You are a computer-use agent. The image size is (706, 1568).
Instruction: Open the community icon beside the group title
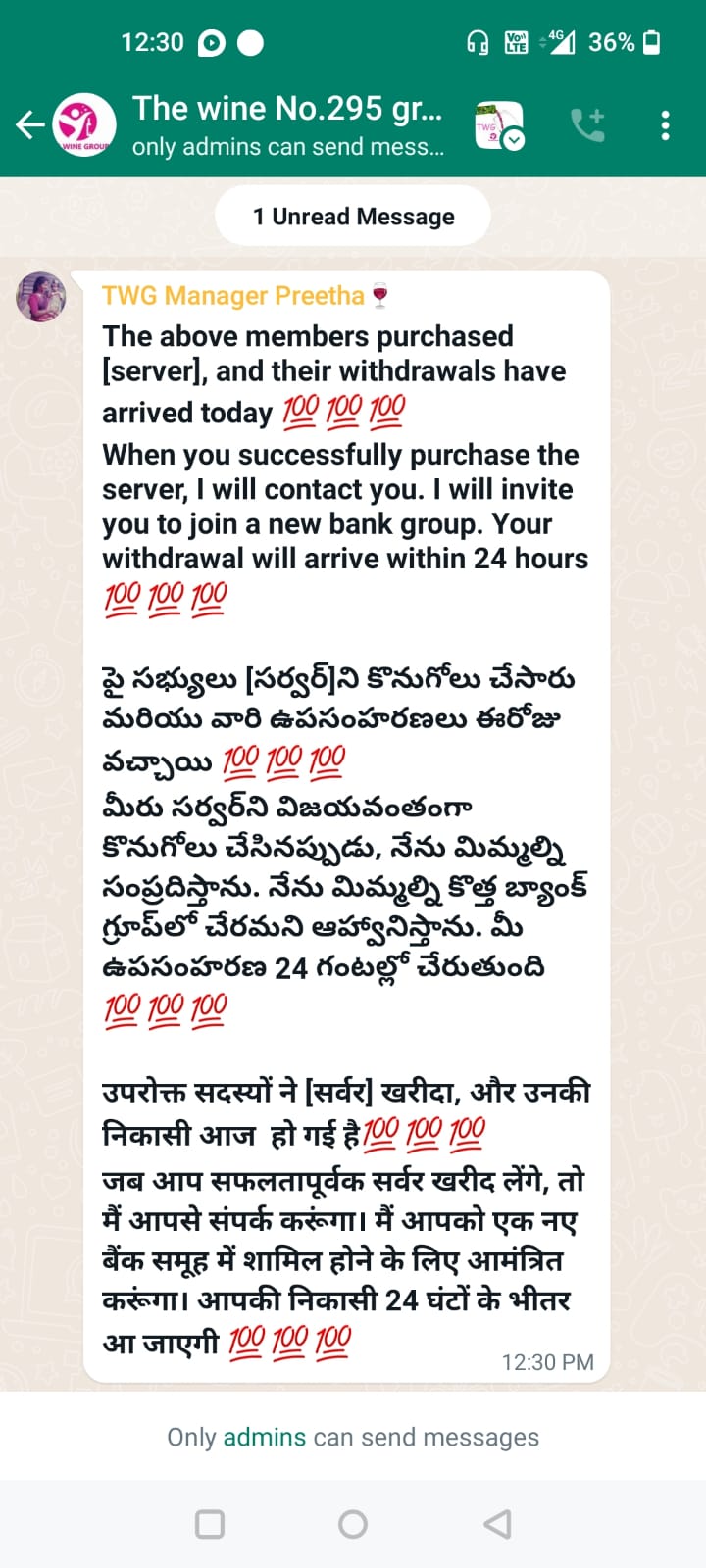[498, 125]
